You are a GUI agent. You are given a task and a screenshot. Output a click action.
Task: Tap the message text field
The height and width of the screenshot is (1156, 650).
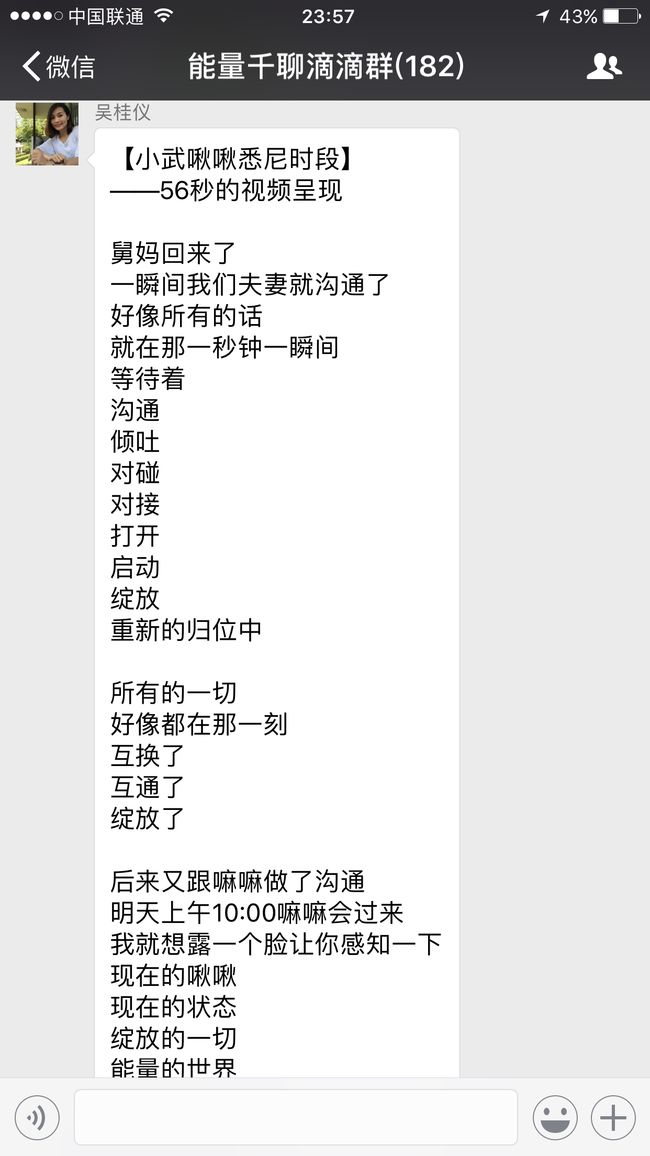pos(296,1118)
